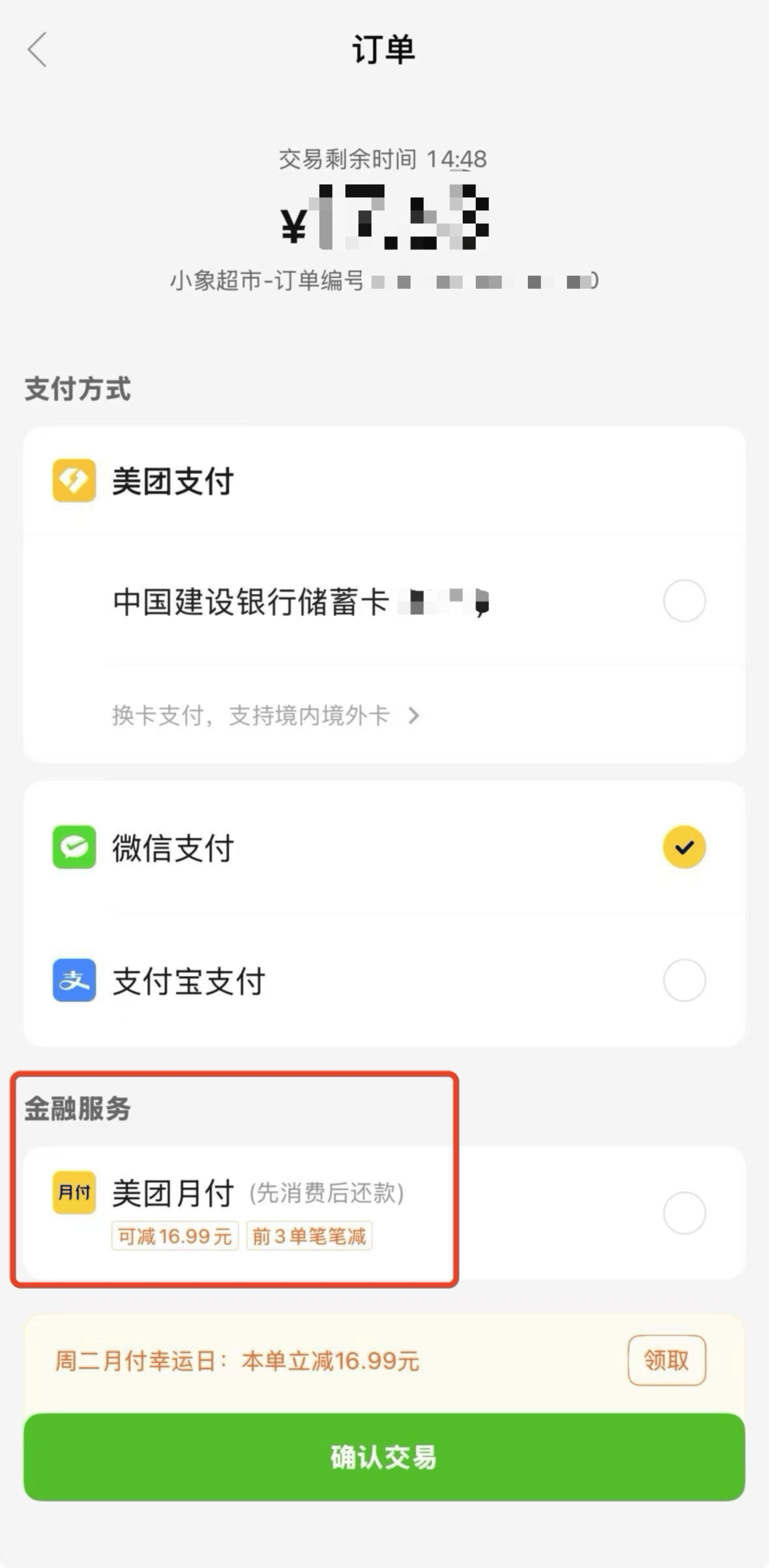This screenshot has height=1568, width=769.
Task: Choose 美团月付 pay-later option
Action: tap(384, 1212)
